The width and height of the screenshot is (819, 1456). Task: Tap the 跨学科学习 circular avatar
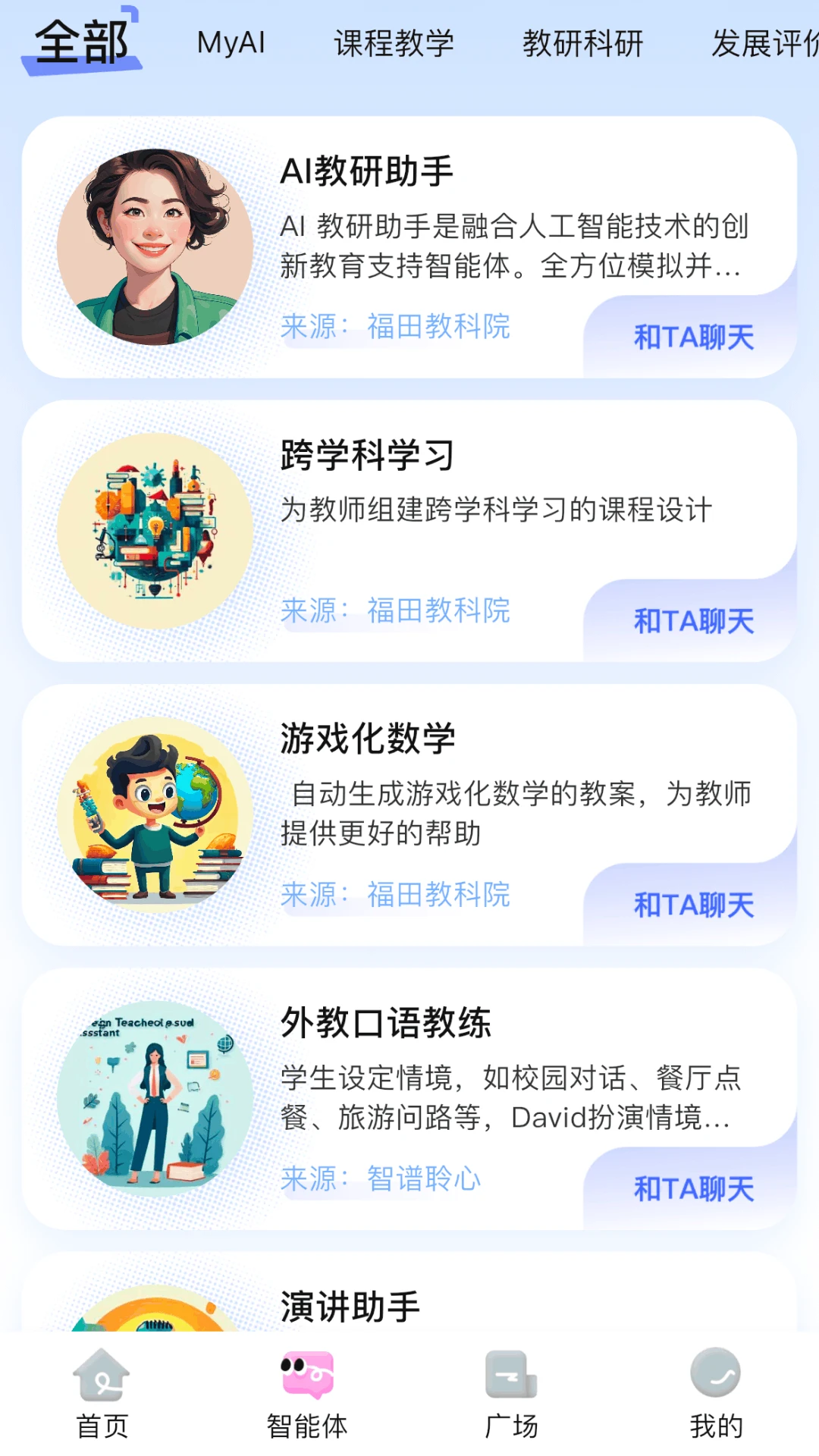[151, 531]
